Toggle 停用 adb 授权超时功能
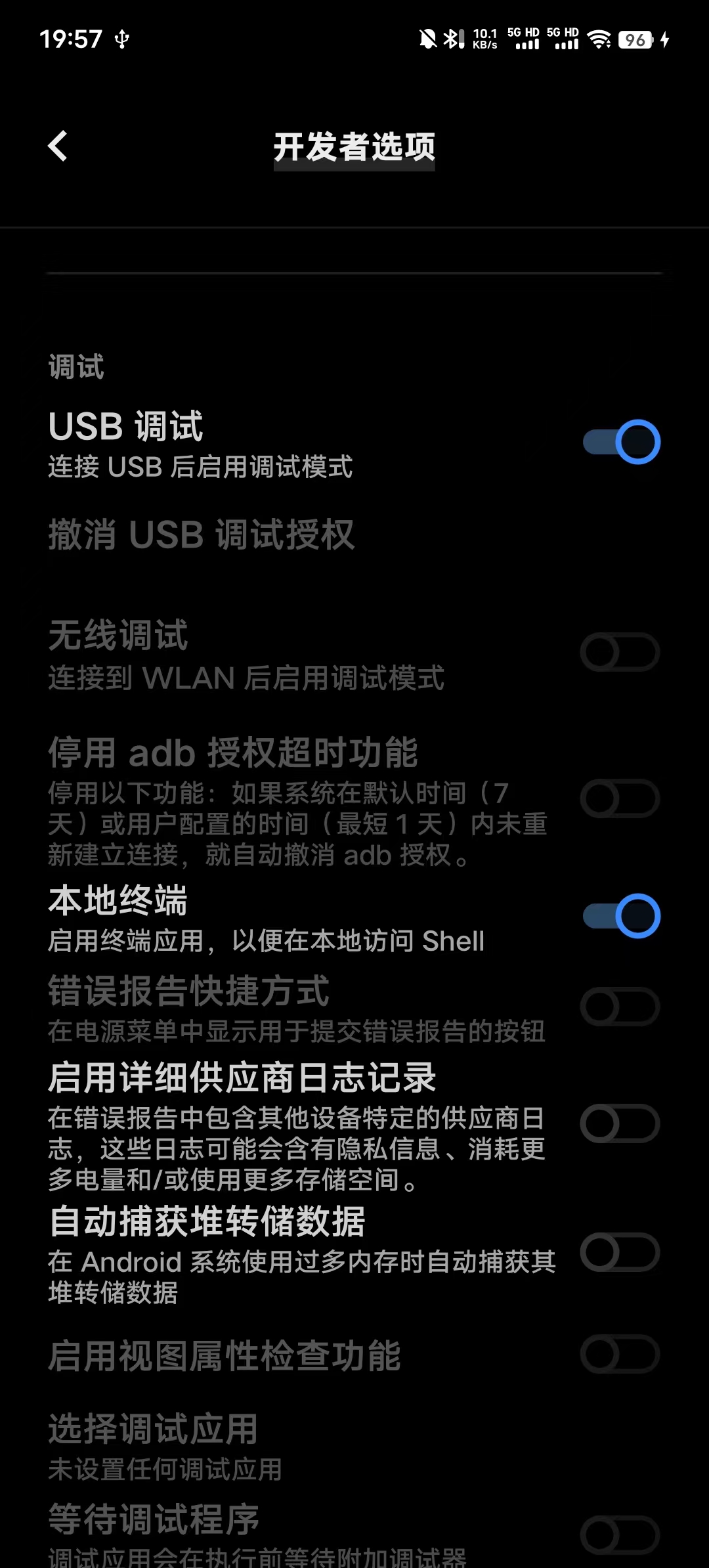Screen dimensions: 709x1568 click(x=620, y=798)
